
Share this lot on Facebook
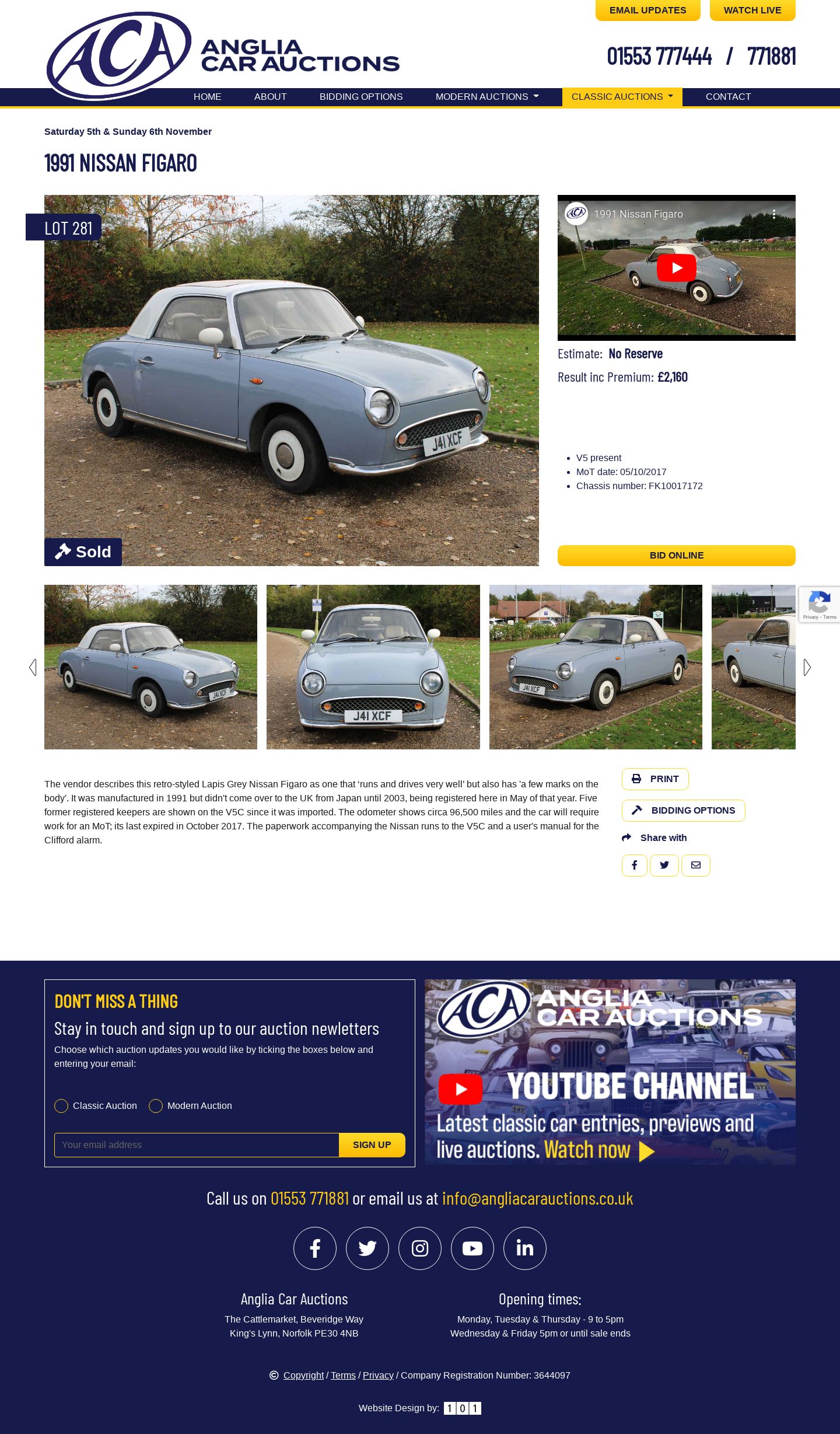[634, 866]
